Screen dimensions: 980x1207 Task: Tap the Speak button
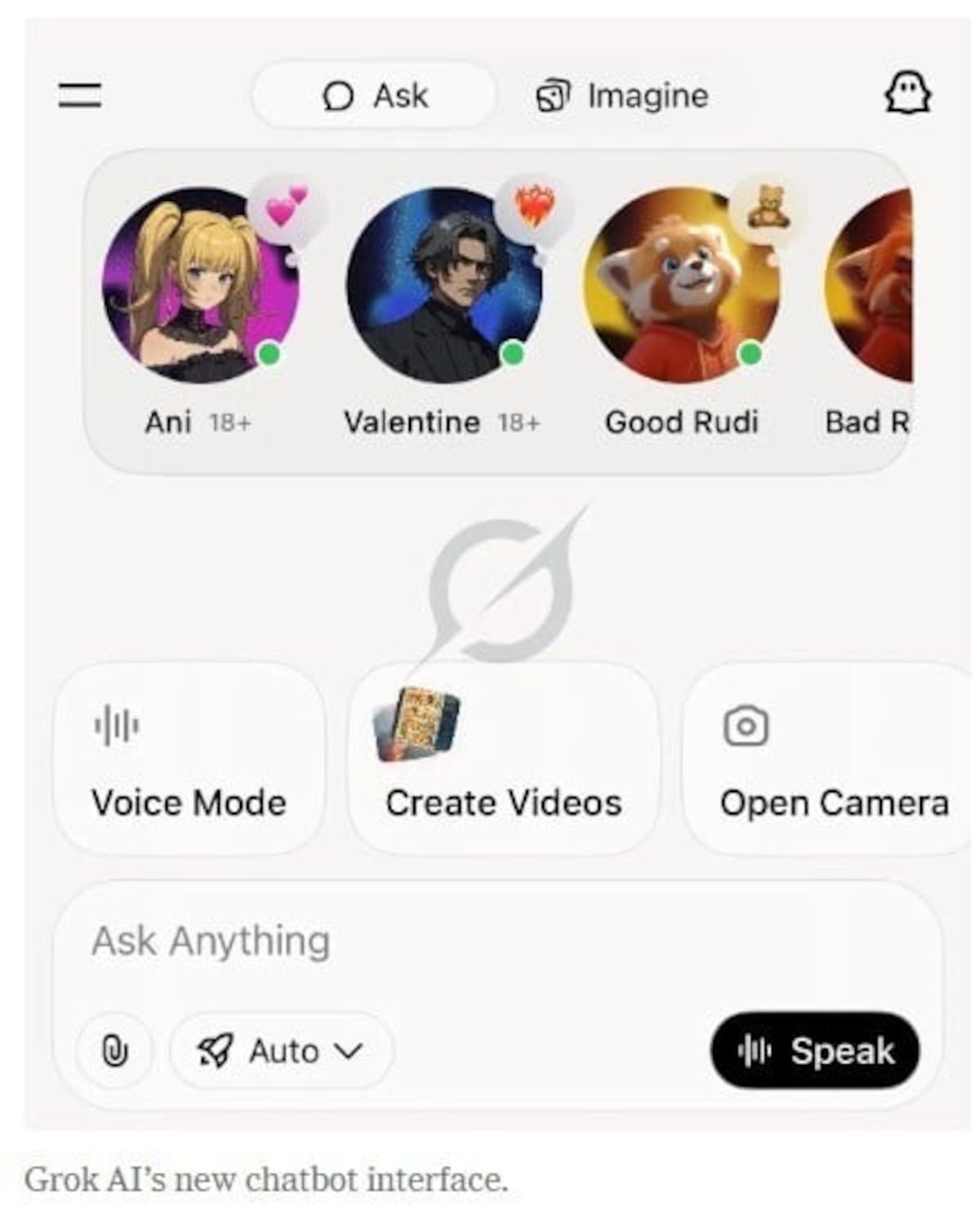point(815,1050)
